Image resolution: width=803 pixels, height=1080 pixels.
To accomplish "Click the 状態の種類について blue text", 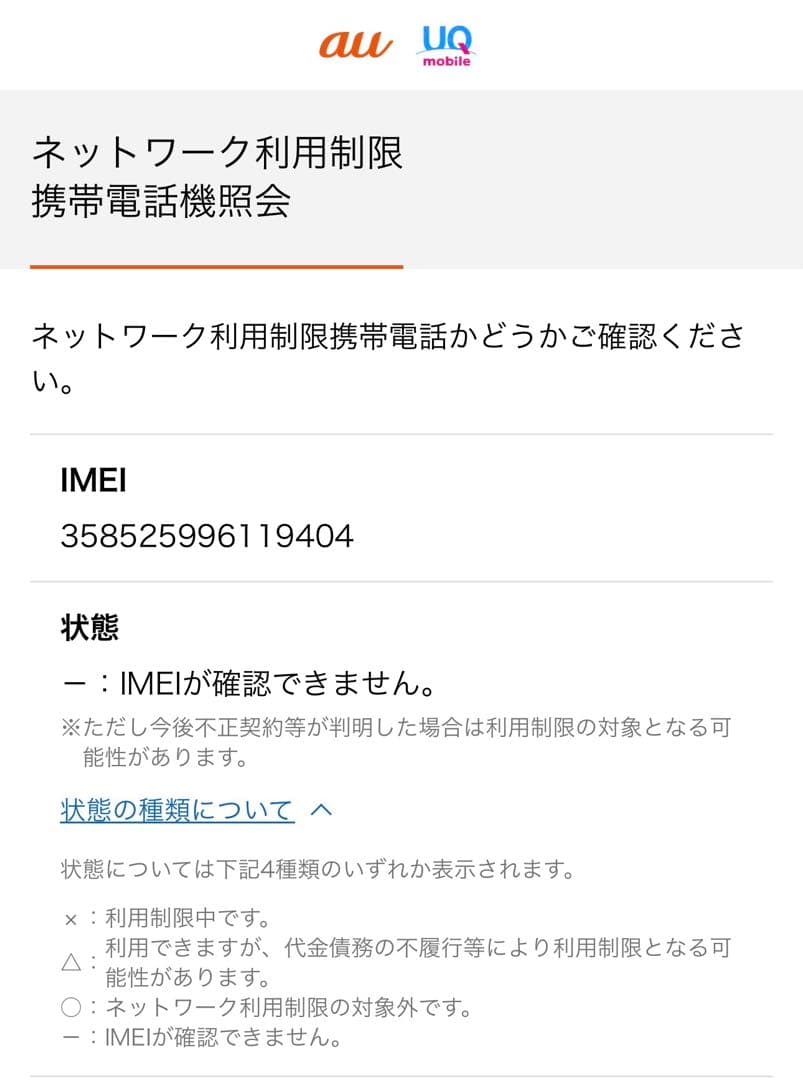I will 172,810.
